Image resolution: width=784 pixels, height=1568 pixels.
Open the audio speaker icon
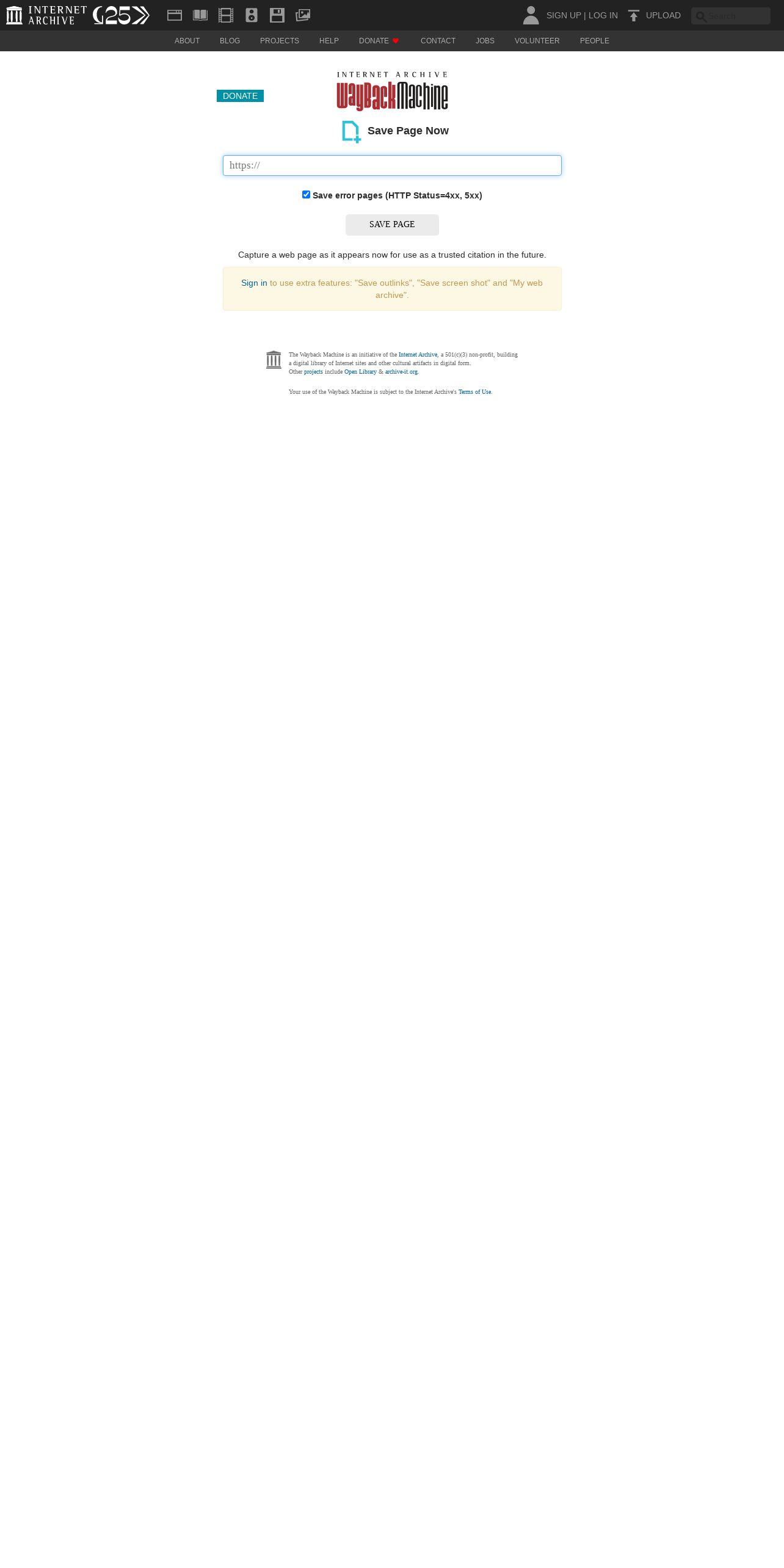[x=252, y=15]
